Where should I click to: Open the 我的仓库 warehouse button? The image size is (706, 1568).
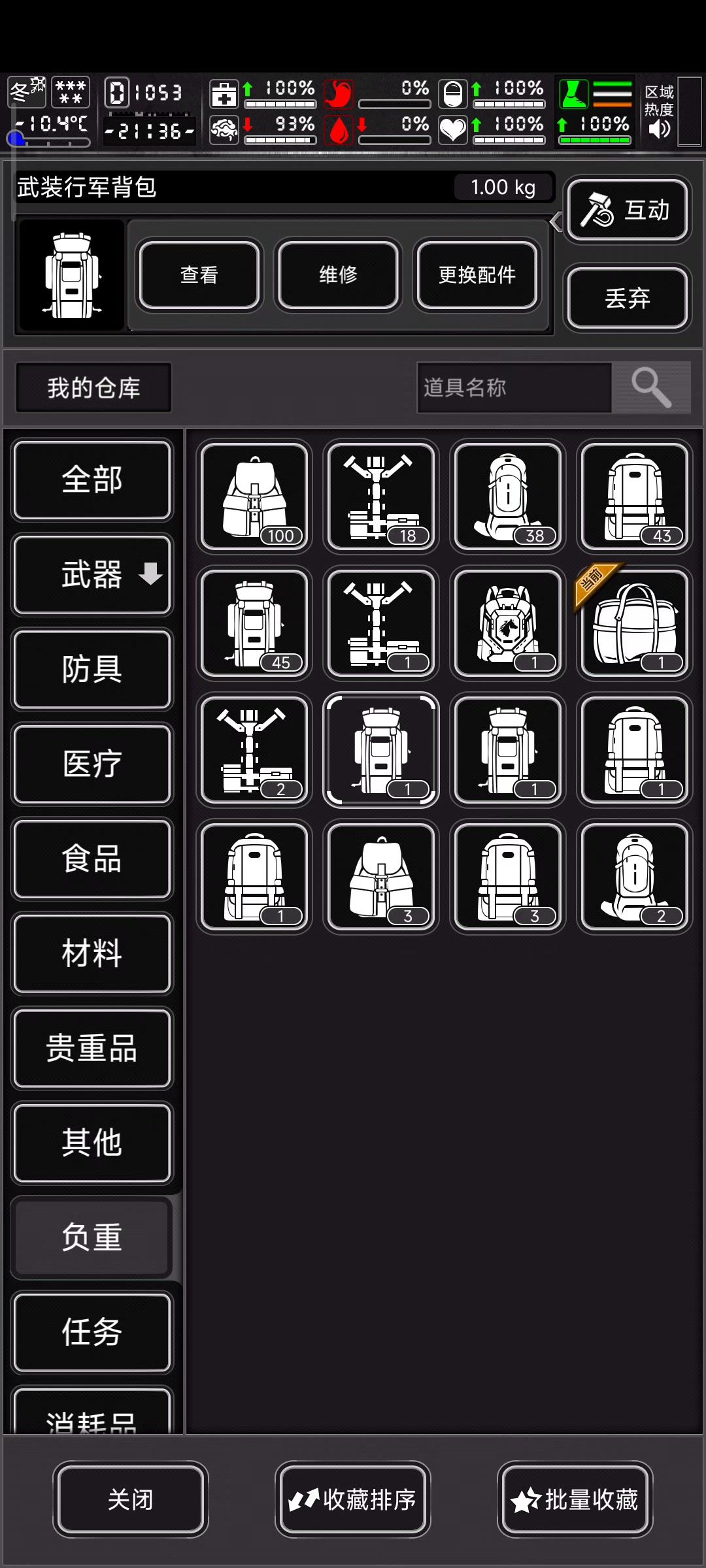(93, 387)
